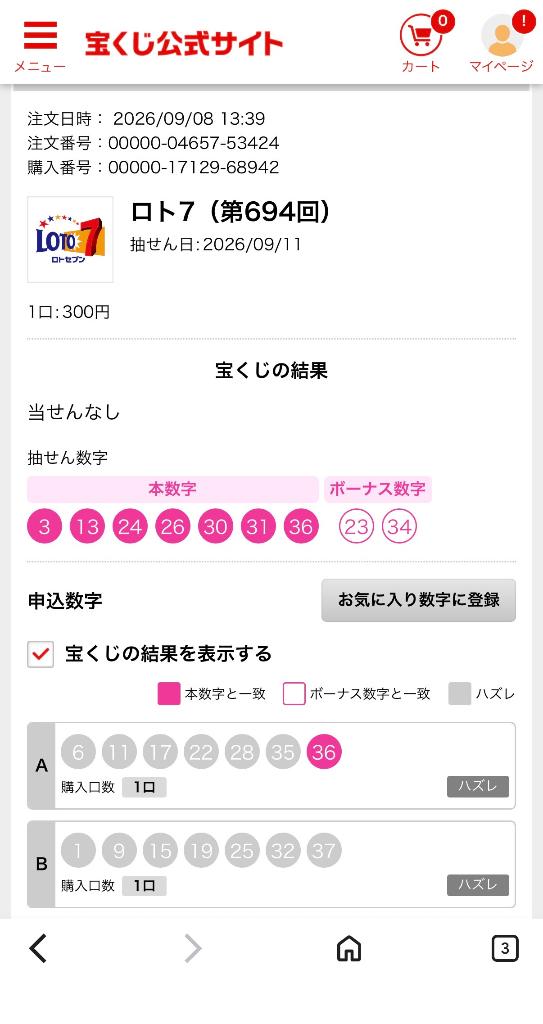Go to the browser home page
Image resolution: width=543 pixels, height=1024 pixels.
tap(349, 948)
